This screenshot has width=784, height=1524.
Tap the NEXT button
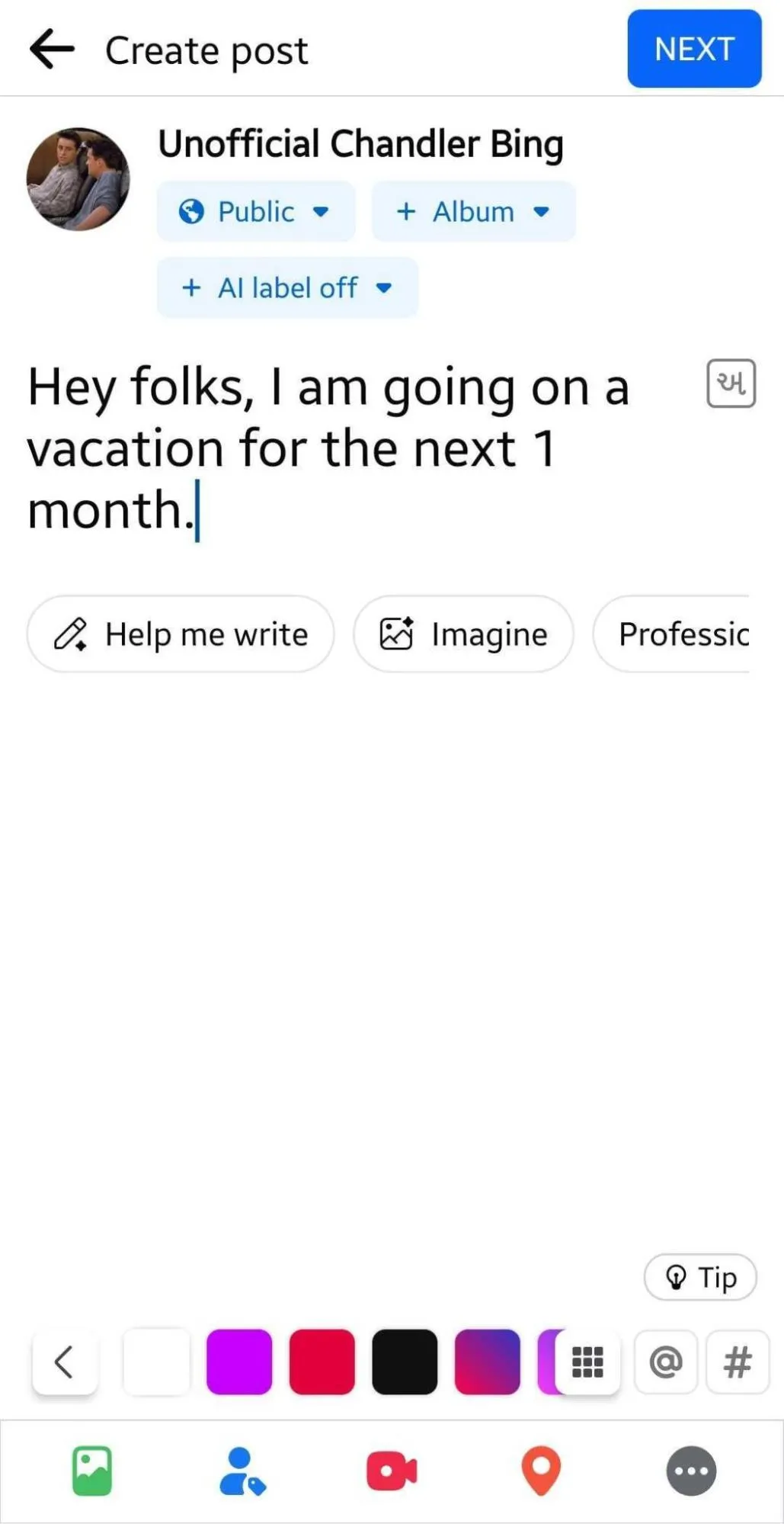pos(693,50)
